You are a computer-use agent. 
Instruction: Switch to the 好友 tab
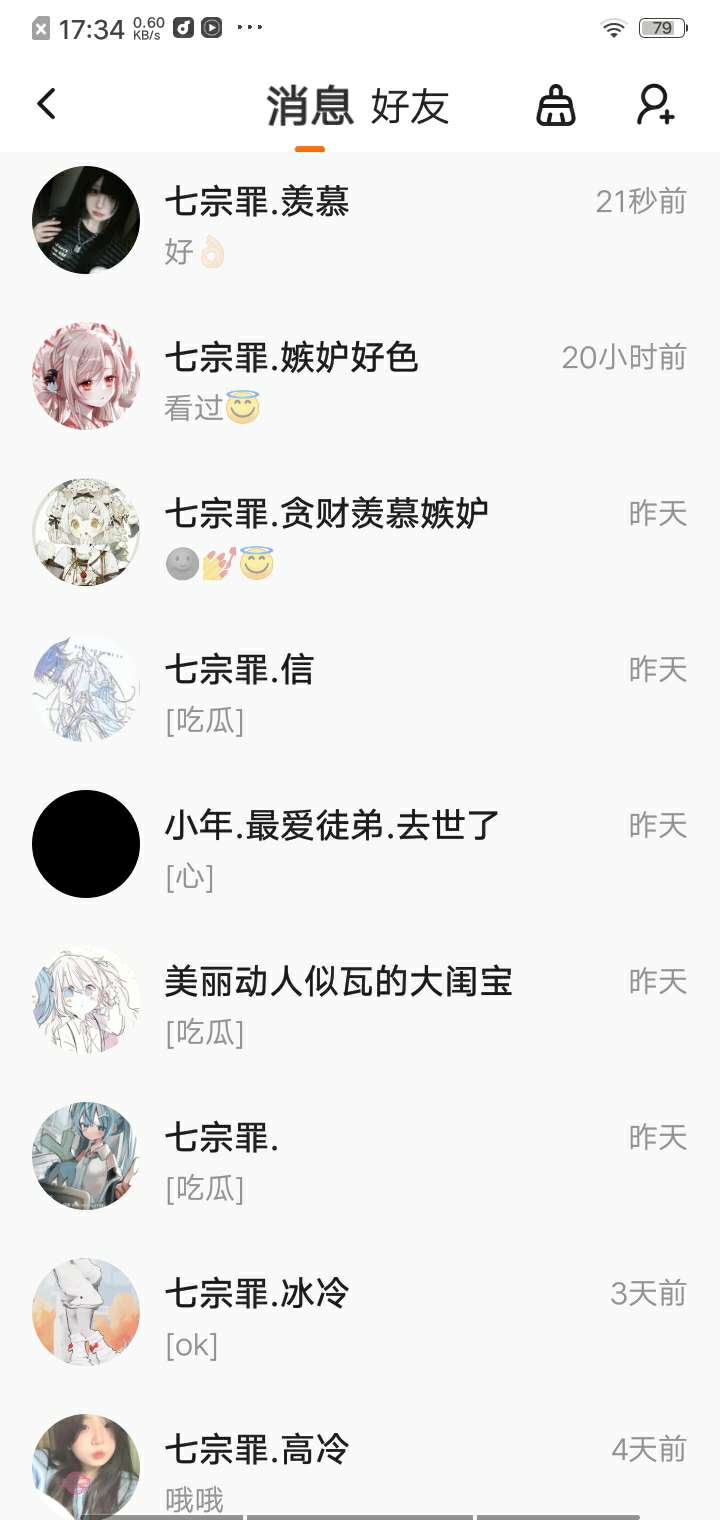click(x=410, y=107)
